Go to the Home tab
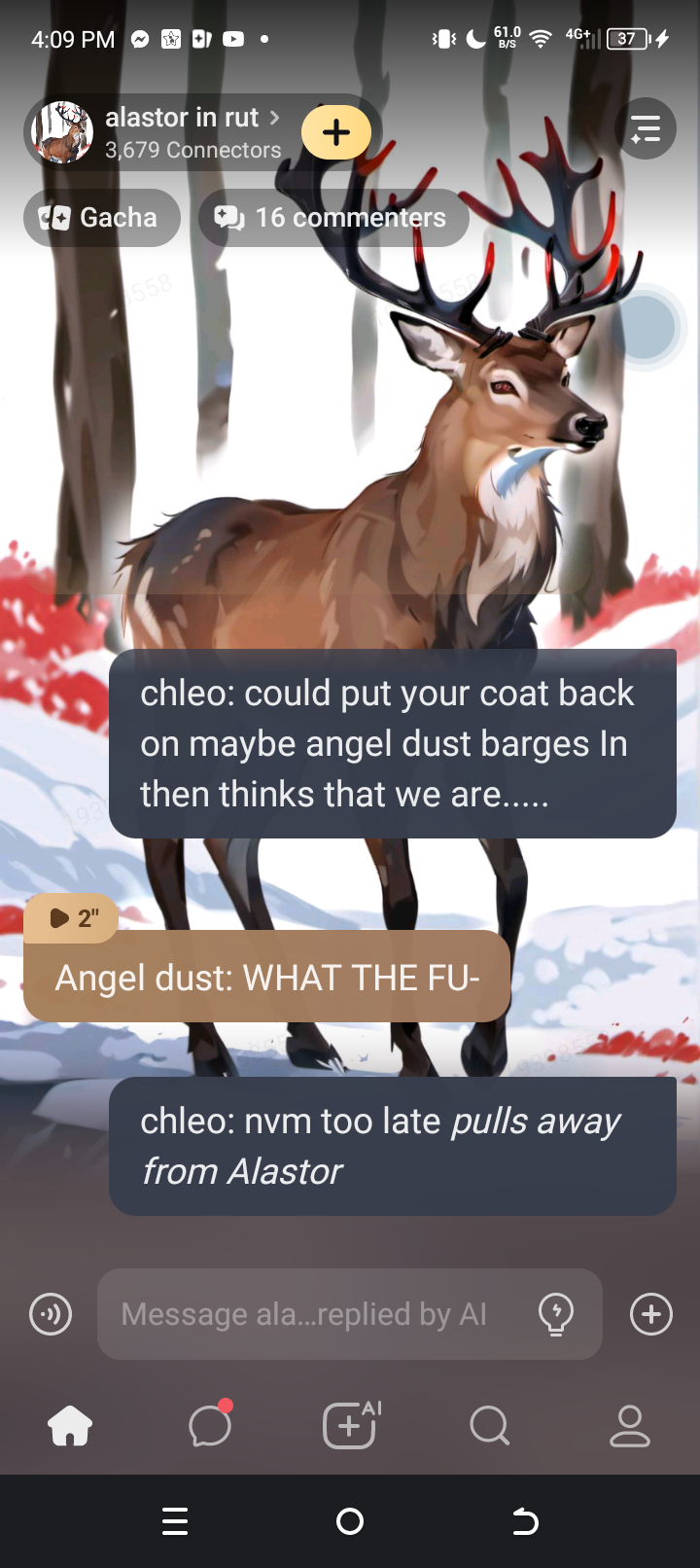The width and height of the screenshot is (700, 1568). point(70,1427)
